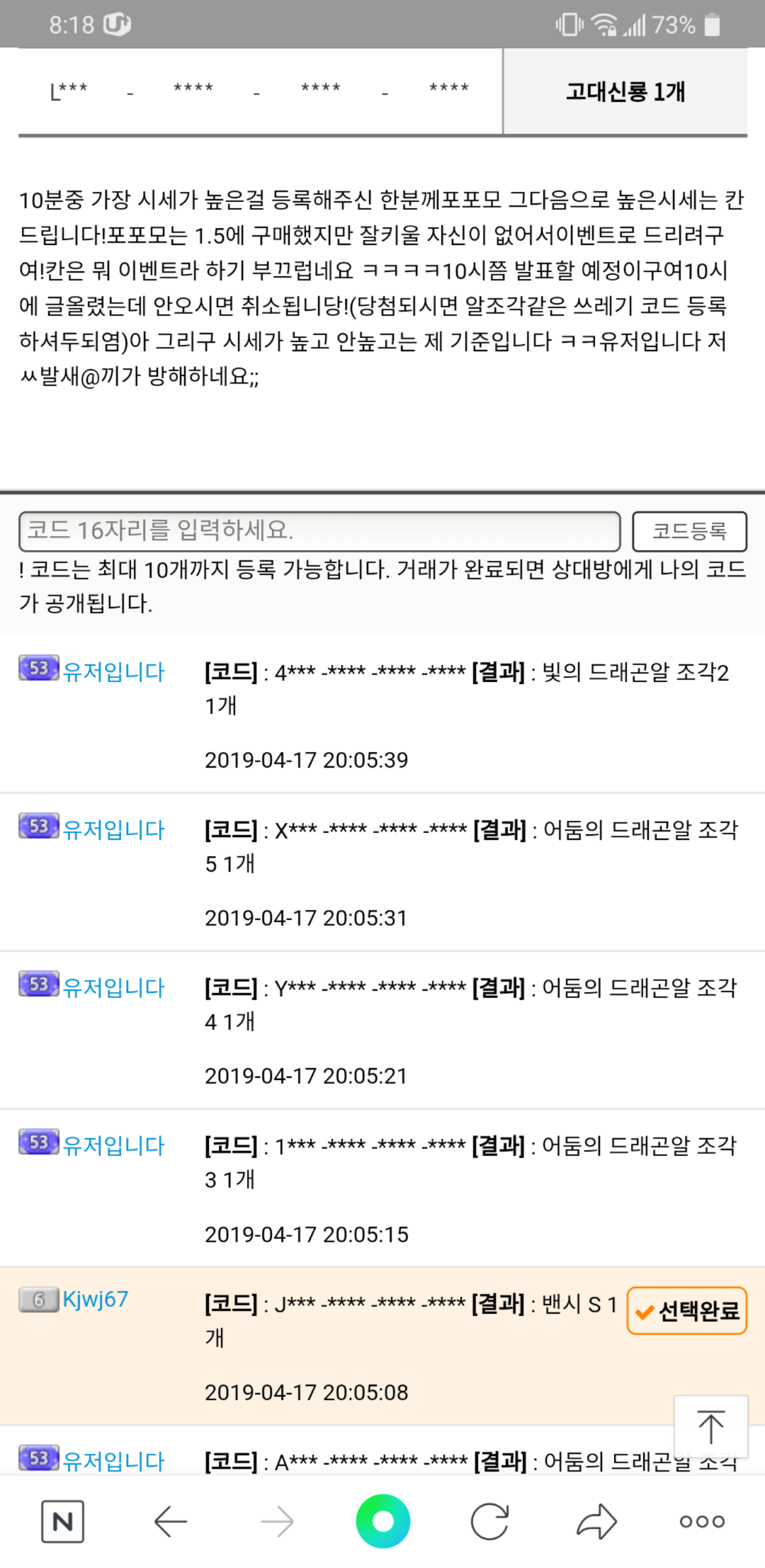Open 유저입니다 profile on the 20:05:39 entry
This screenshot has height=1568, width=765.
[x=113, y=671]
